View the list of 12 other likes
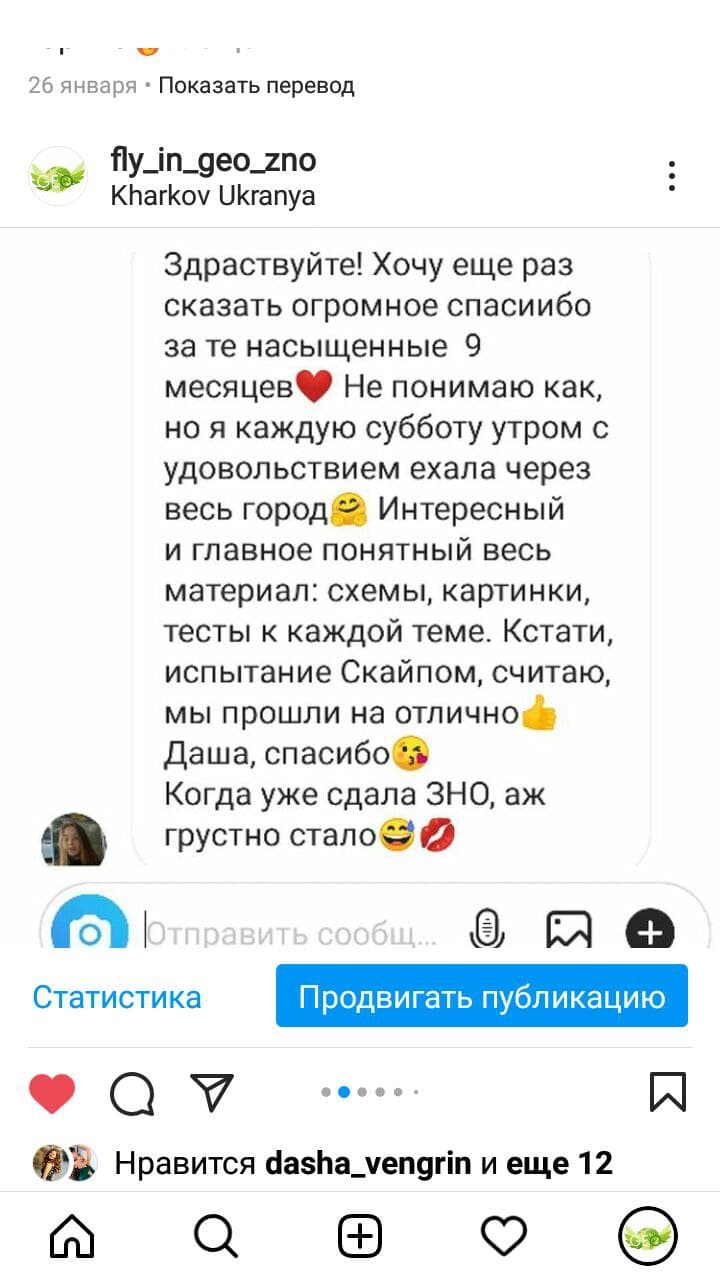The width and height of the screenshot is (720, 1280). [559, 1163]
